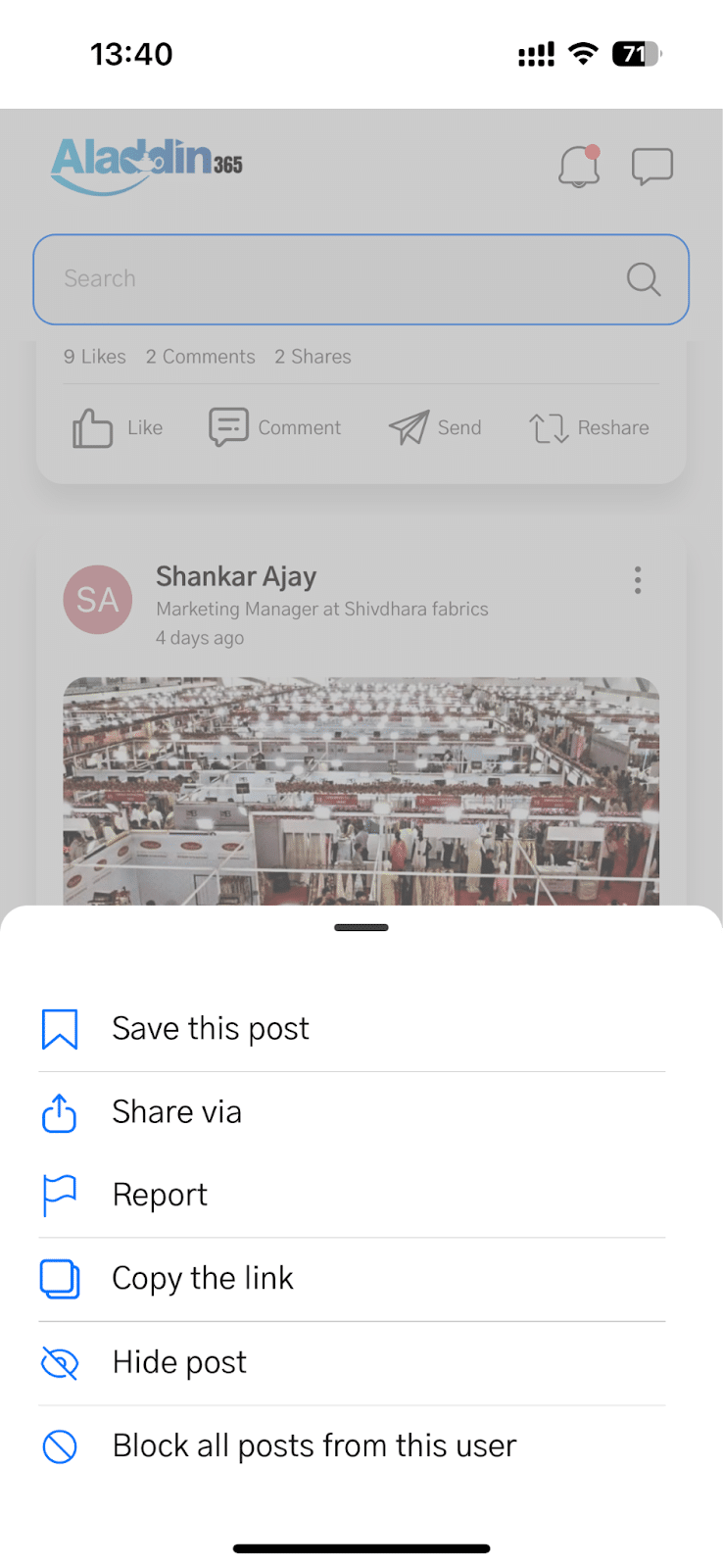Block all posts from this user
The image size is (723, 1568).
pyautogui.click(x=313, y=1445)
